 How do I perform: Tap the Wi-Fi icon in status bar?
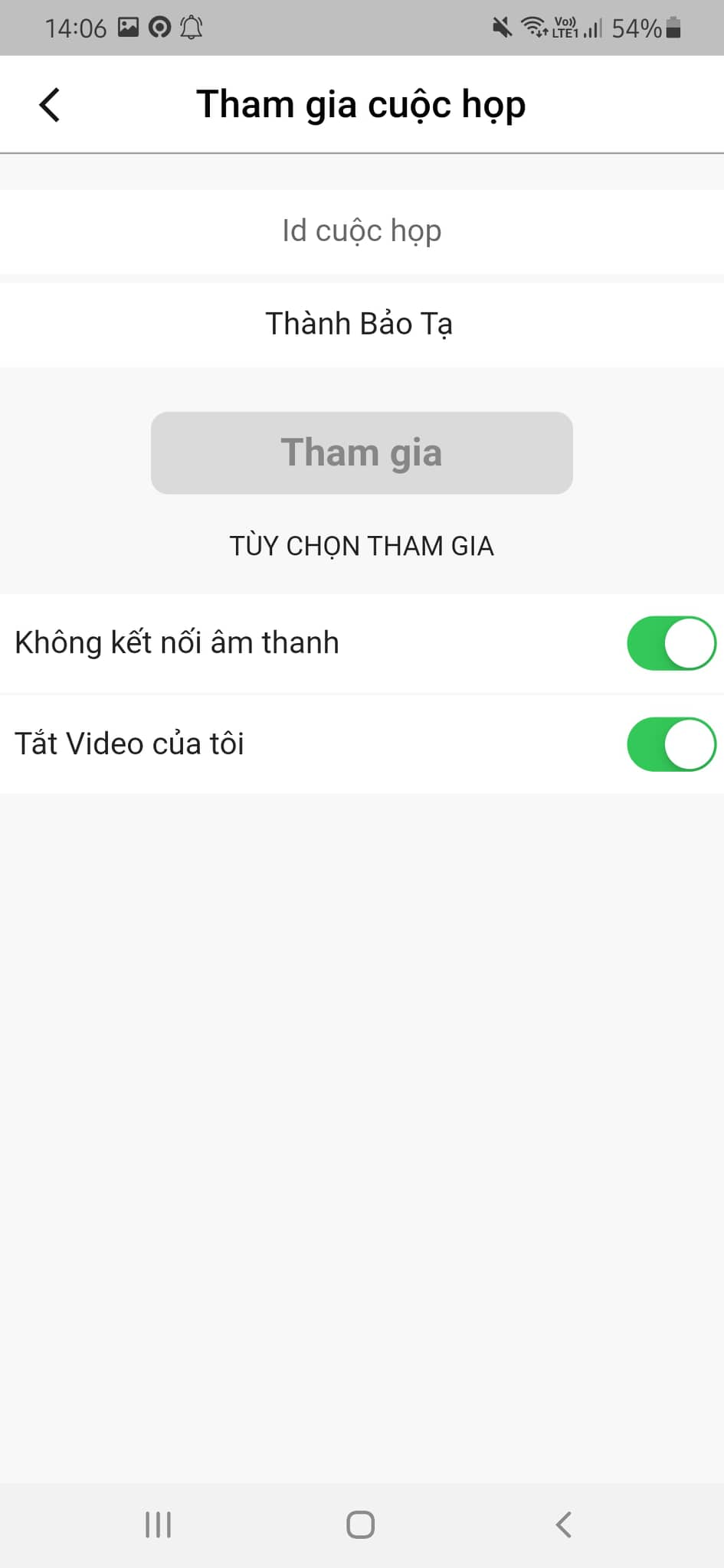coord(534,26)
